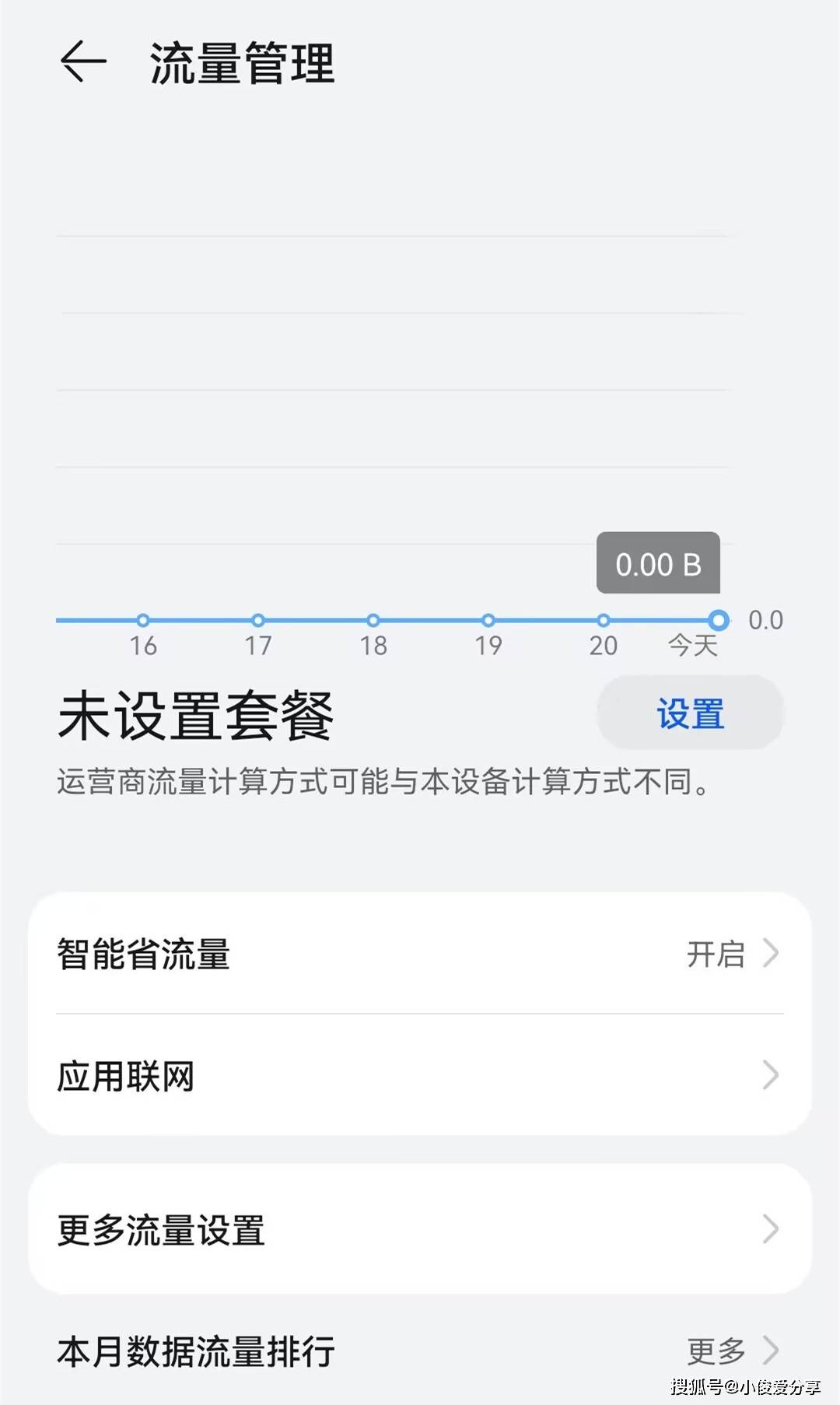The width and height of the screenshot is (840, 1405).
Task: Open 智能省流量 settings
Action: pos(420,954)
